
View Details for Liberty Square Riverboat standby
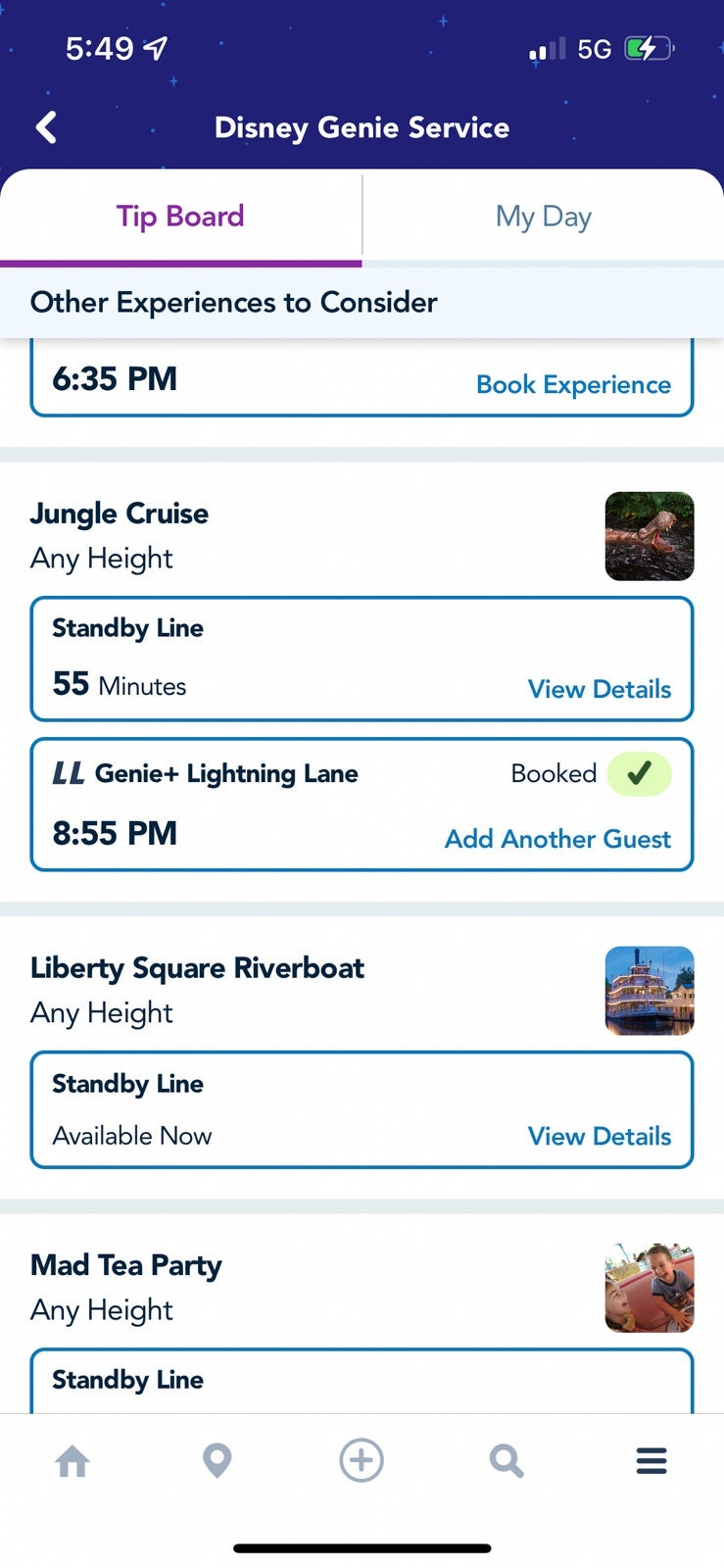pyautogui.click(x=600, y=1136)
